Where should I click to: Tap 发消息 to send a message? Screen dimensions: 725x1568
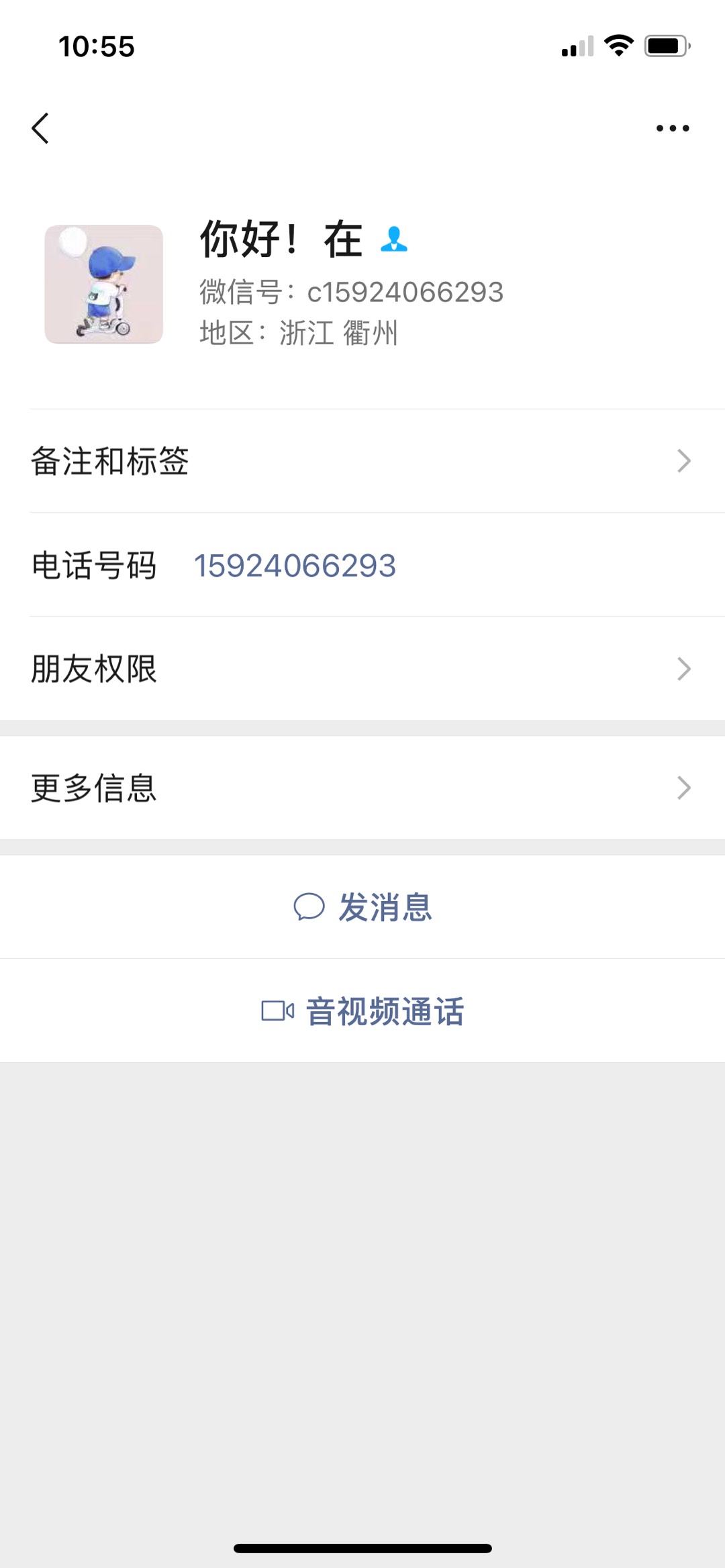[363, 907]
